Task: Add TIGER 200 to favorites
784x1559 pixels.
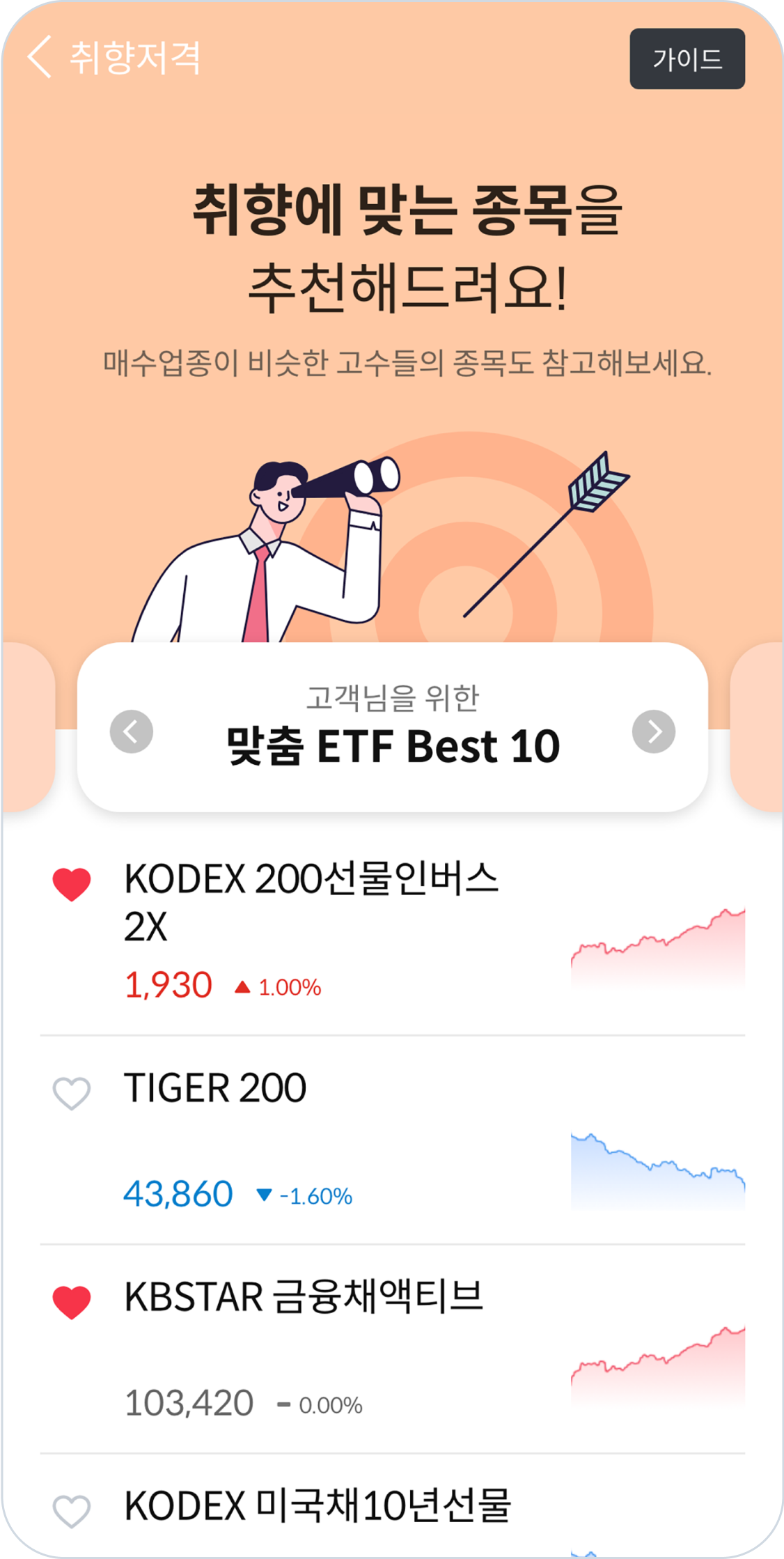Action: [x=72, y=1093]
